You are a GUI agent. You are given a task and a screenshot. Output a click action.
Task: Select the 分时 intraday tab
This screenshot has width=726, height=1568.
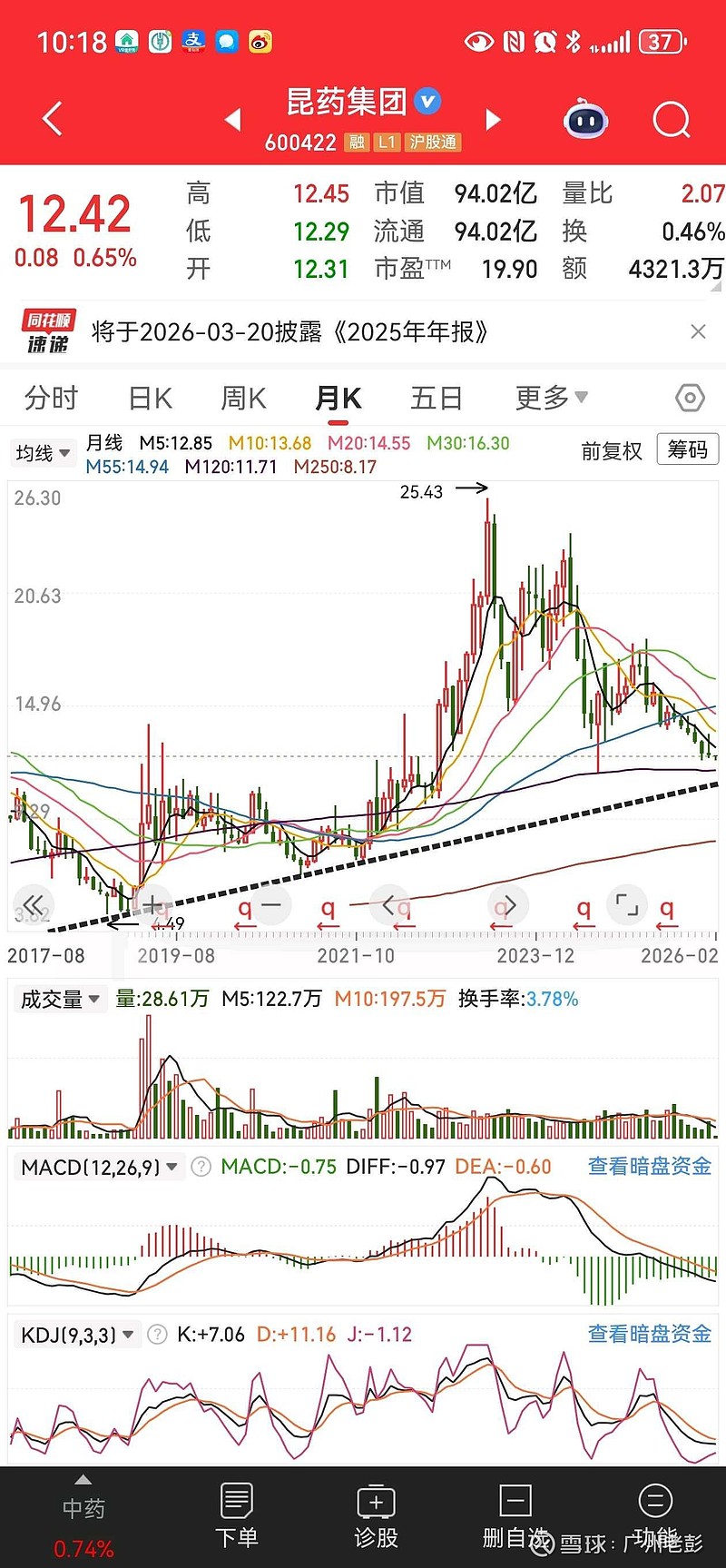(50, 398)
